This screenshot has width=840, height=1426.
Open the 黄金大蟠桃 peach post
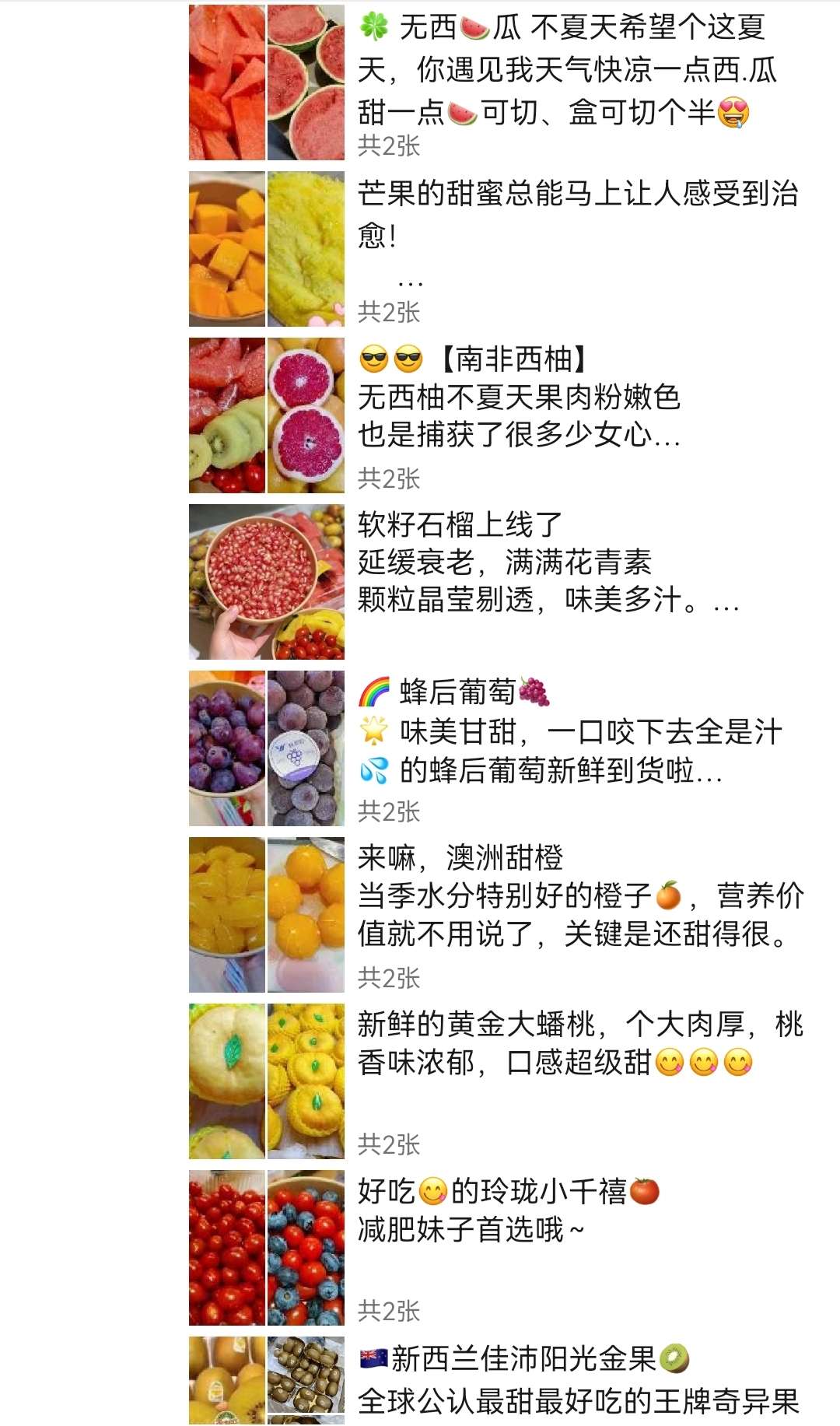click(x=579, y=1042)
